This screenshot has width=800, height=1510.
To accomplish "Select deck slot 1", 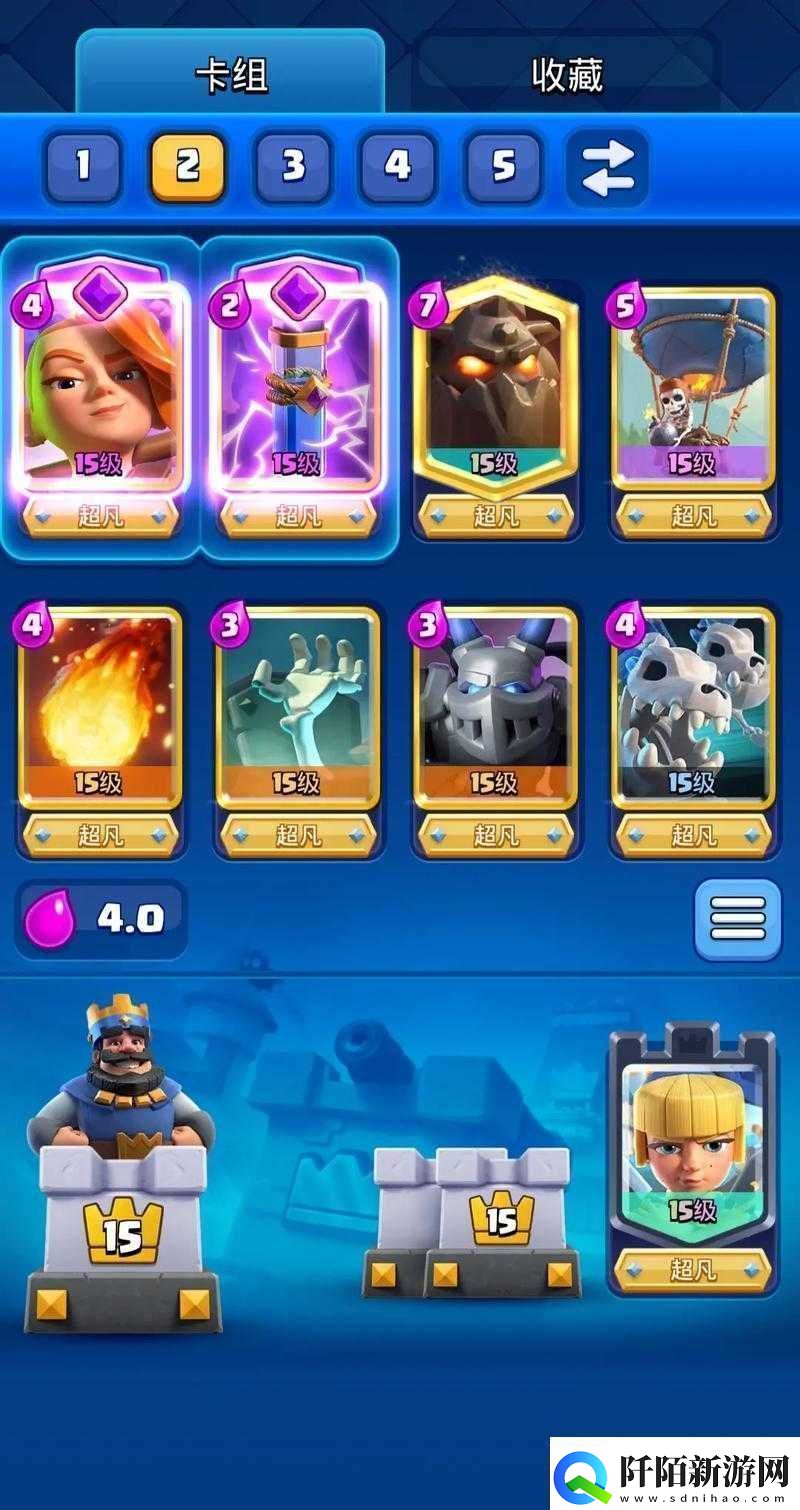I will (x=83, y=165).
